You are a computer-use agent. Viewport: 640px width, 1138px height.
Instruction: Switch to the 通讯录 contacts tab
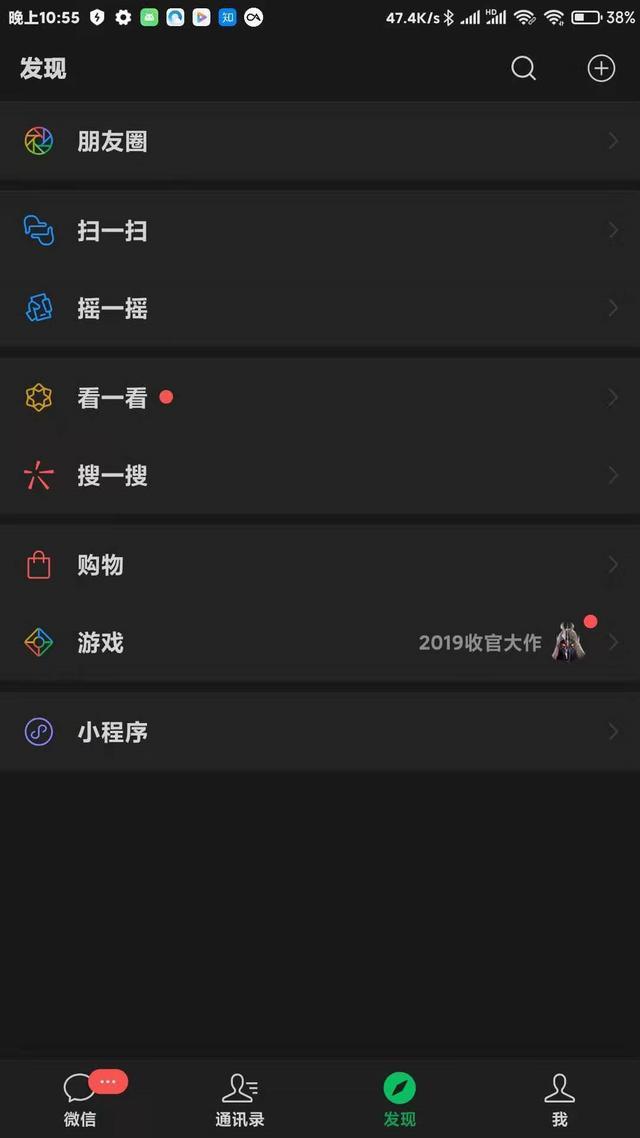[x=239, y=1099]
